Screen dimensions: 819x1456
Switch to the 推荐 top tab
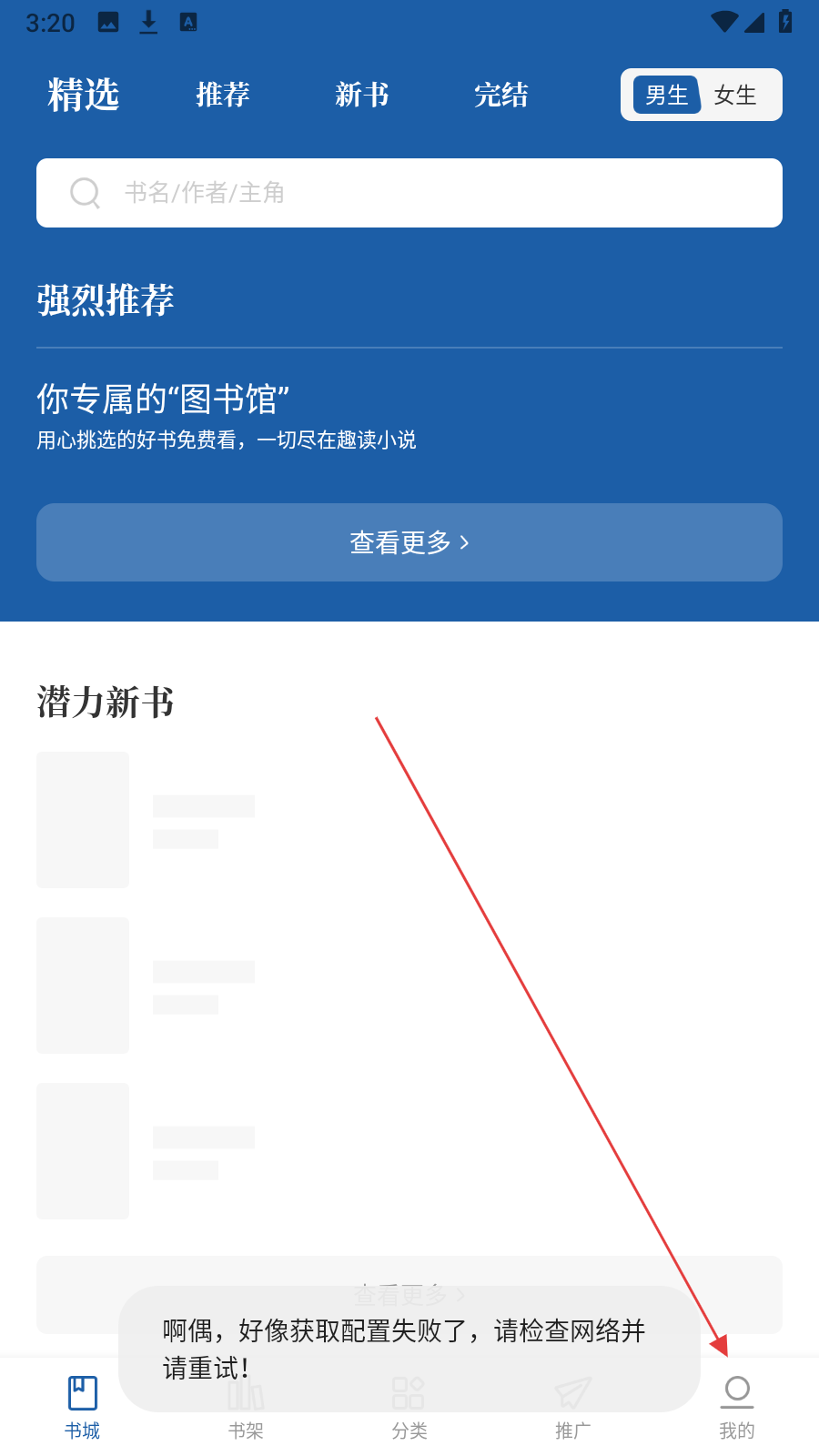pyautogui.click(x=223, y=95)
